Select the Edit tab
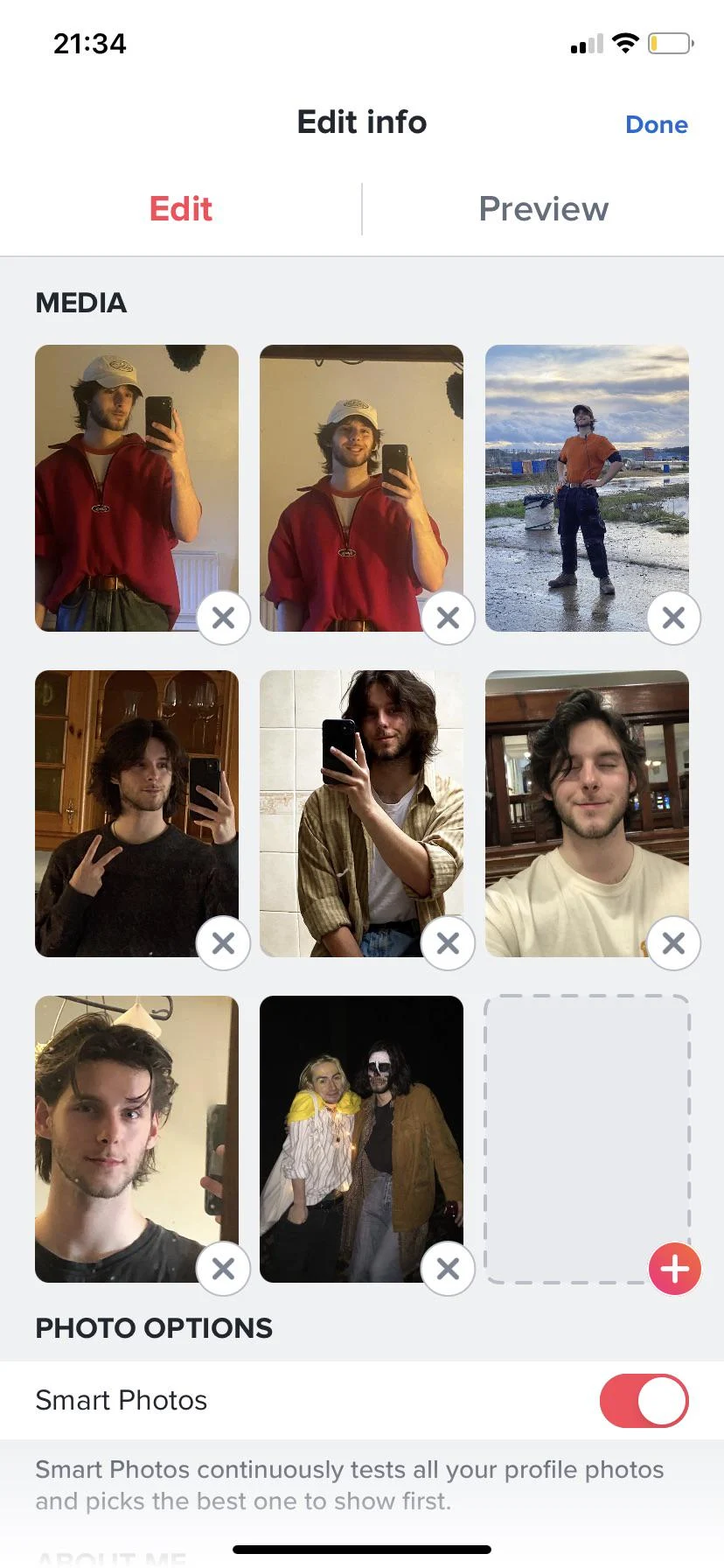 point(180,208)
